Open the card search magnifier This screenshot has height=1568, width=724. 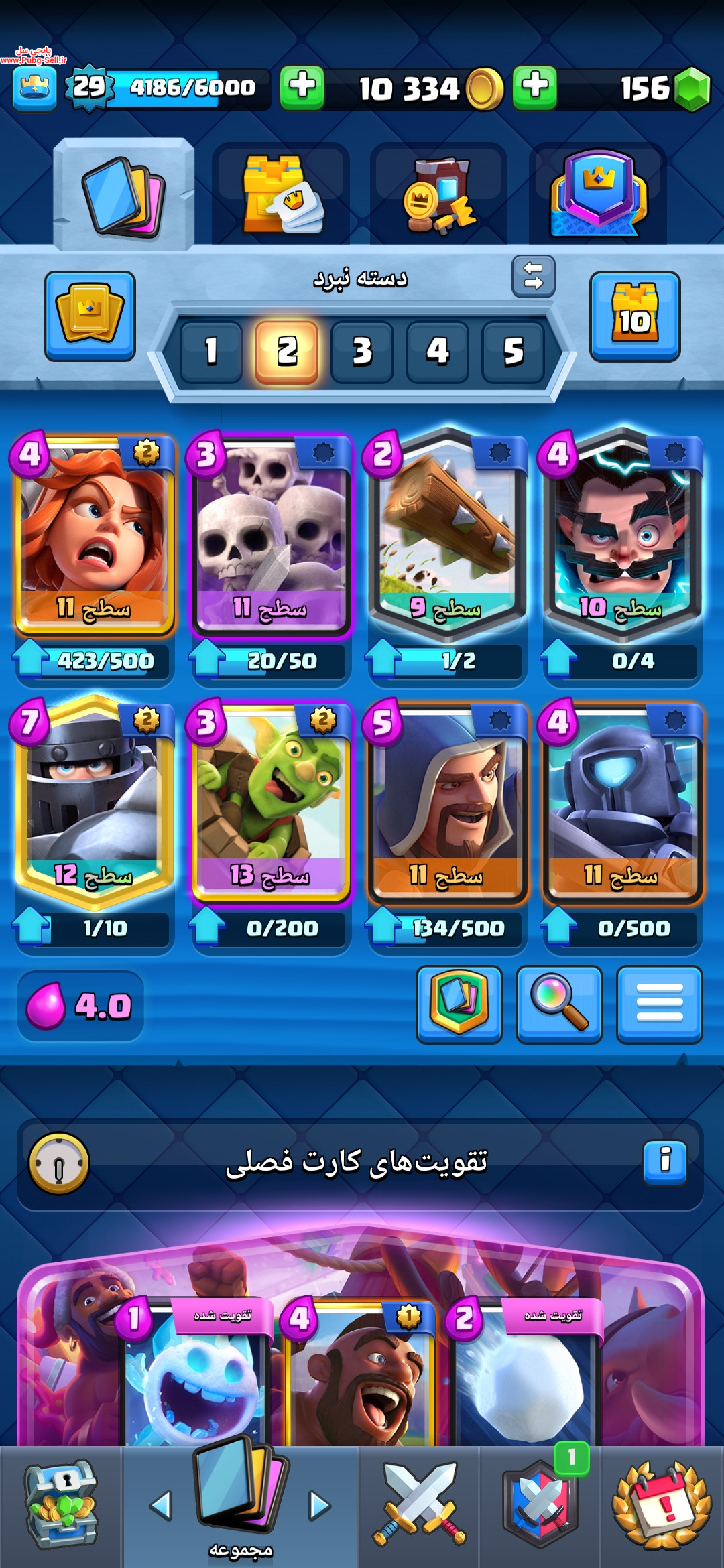click(x=558, y=1004)
